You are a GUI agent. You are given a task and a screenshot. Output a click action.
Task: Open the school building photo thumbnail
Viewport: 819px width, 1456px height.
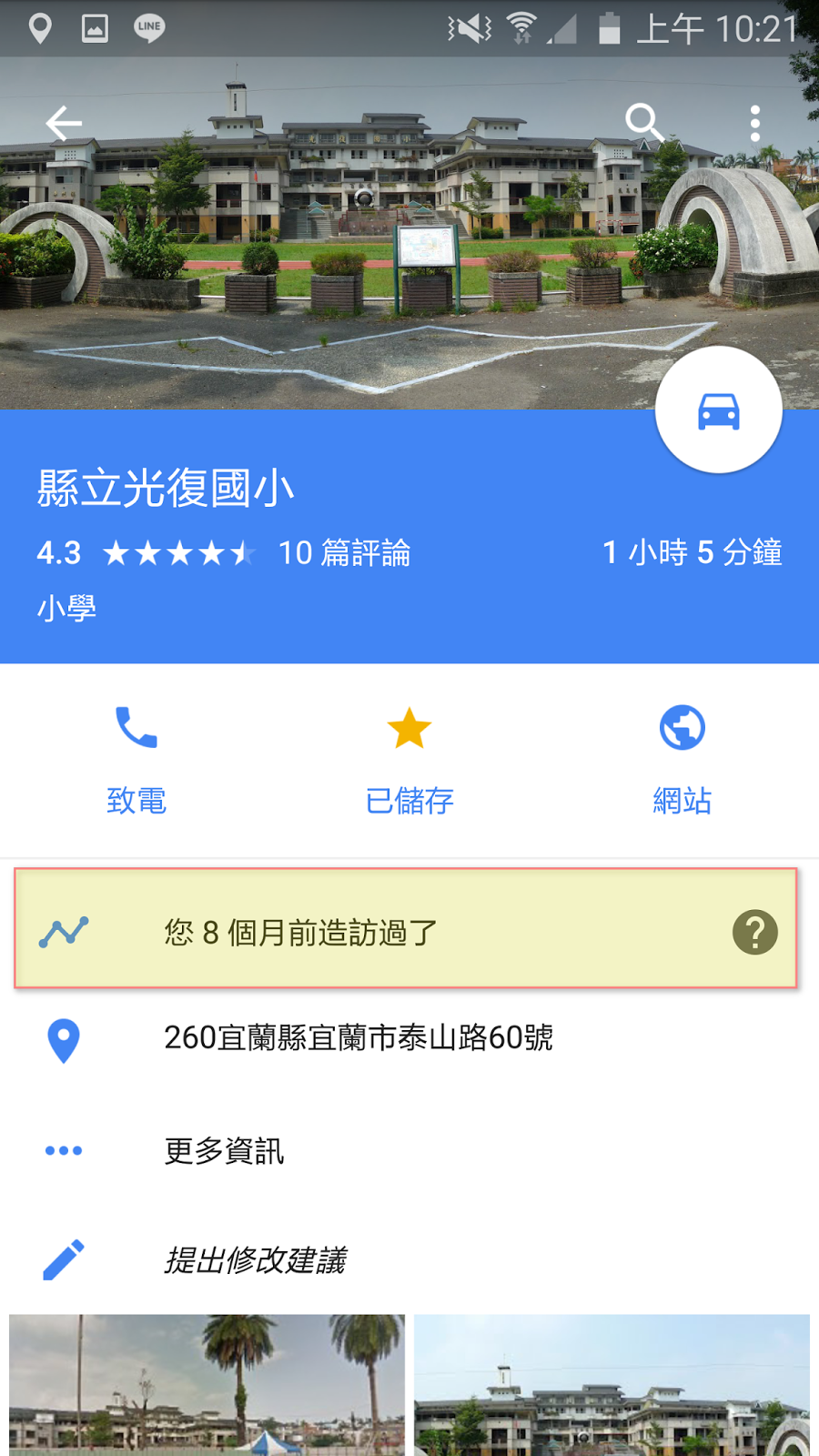pos(612,1383)
